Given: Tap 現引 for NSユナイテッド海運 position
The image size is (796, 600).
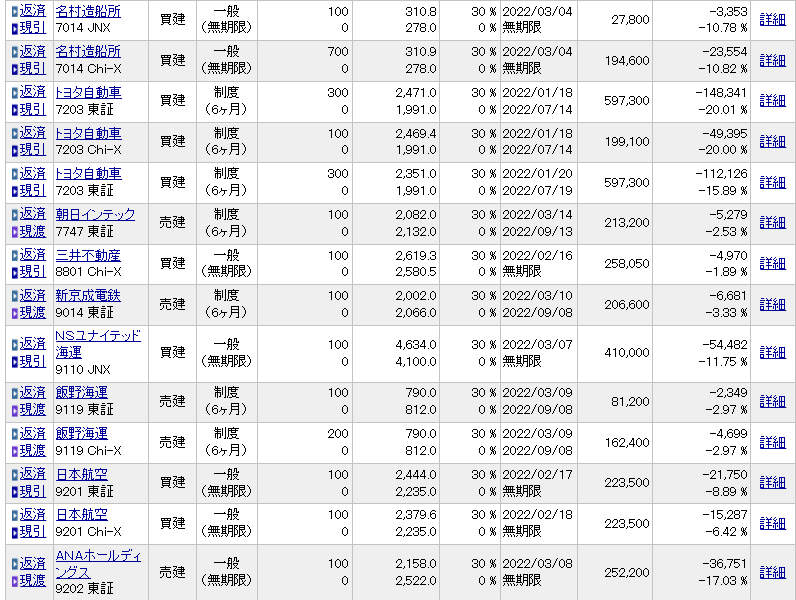Looking at the screenshot, I should point(32,361).
